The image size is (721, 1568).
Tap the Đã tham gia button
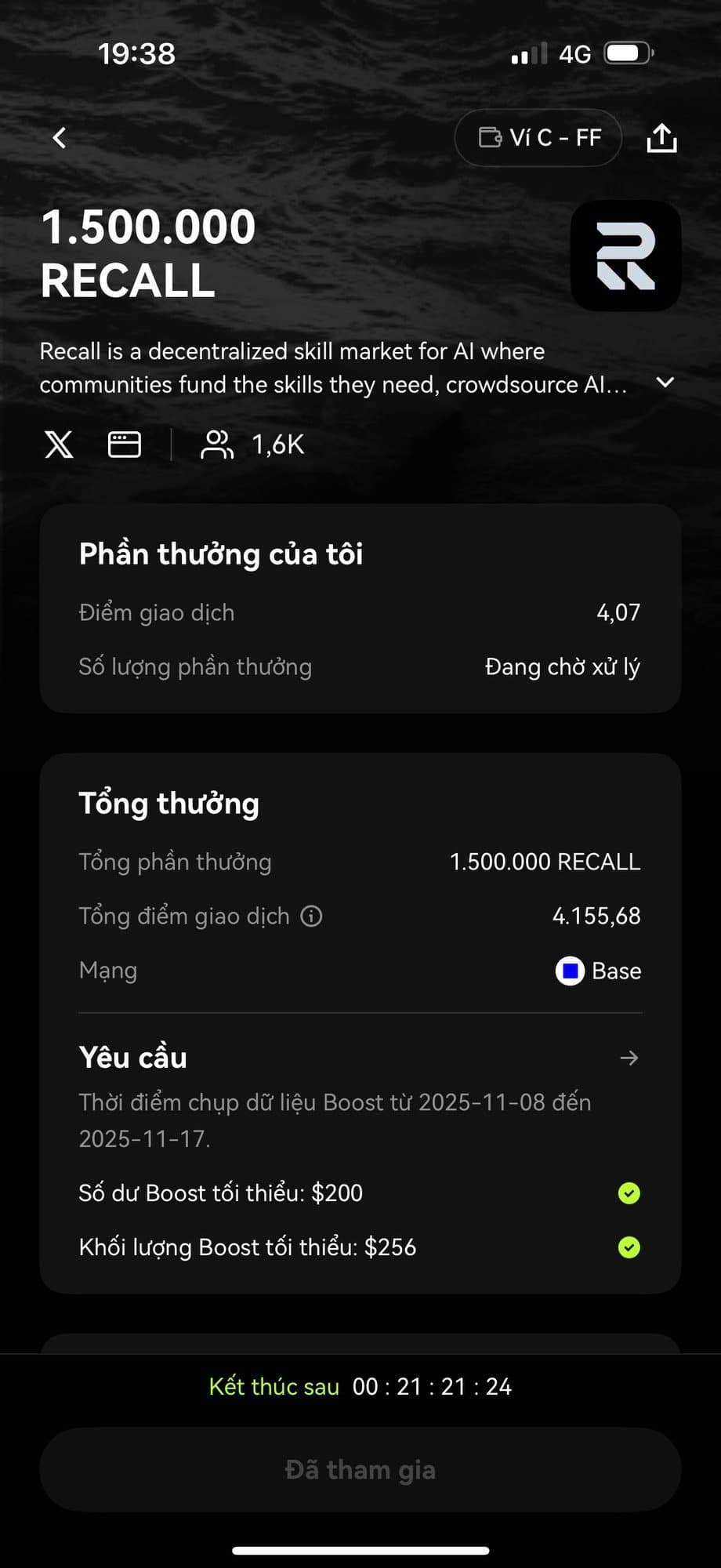coord(360,1469)
